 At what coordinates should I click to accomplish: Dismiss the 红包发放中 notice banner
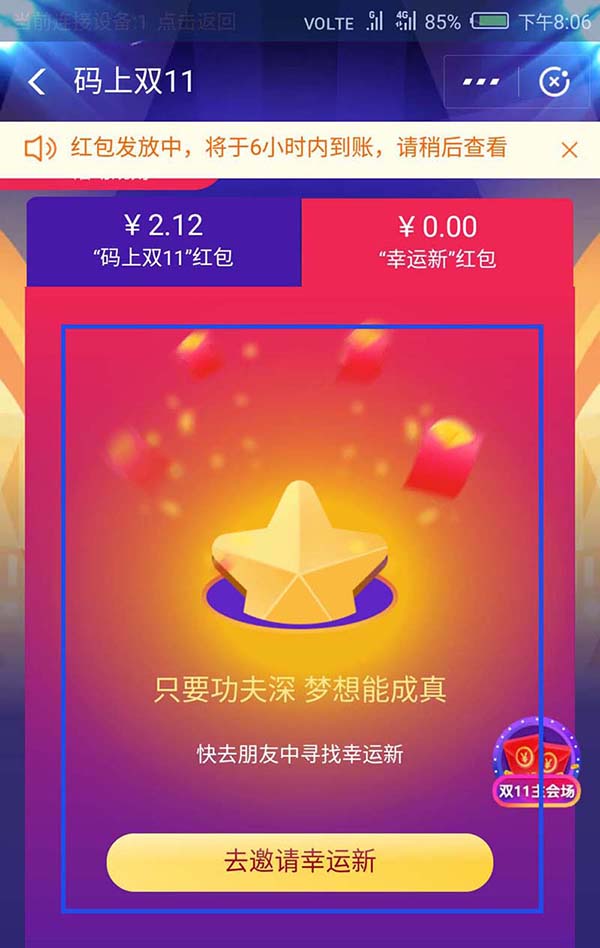(x=569, y=150)
